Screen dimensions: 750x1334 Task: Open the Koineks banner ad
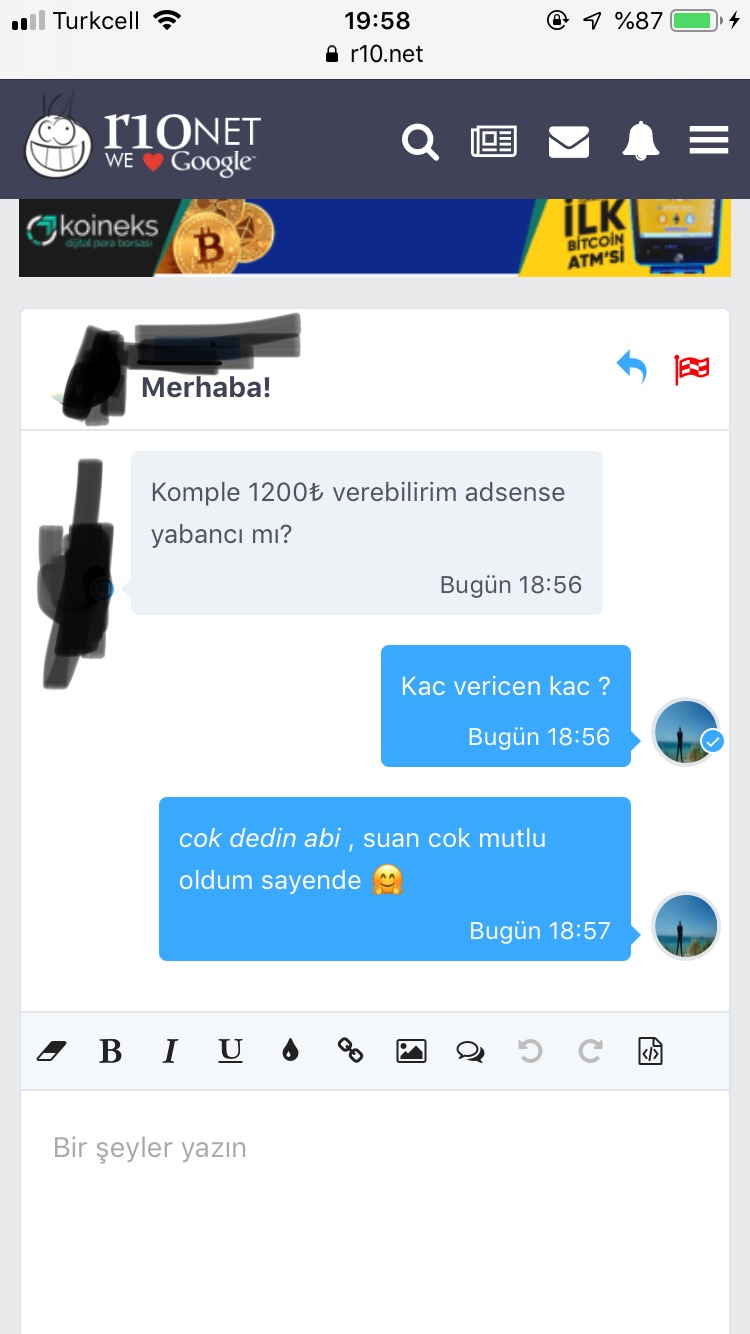(374, 237)
